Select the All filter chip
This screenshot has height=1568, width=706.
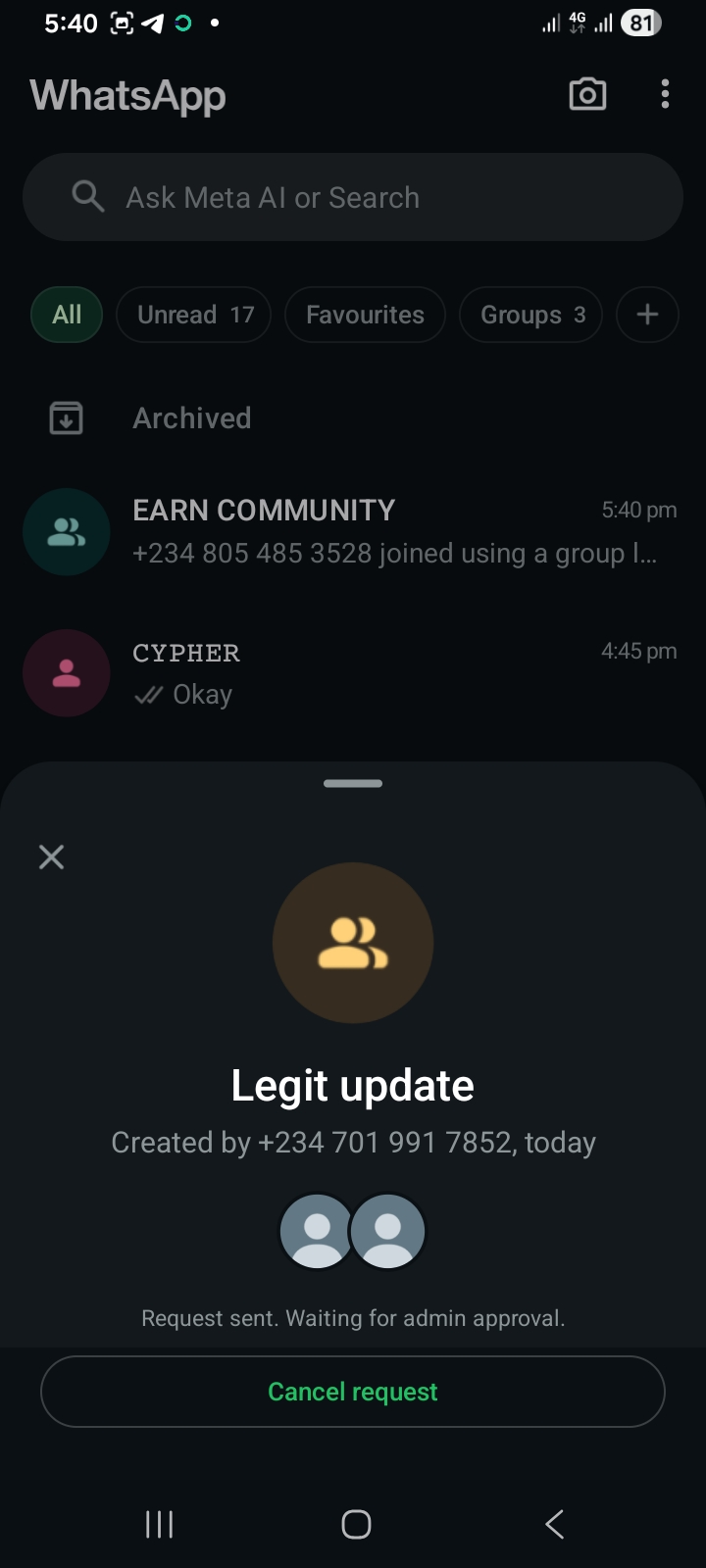pyautogui.click(x=67, y=315)
